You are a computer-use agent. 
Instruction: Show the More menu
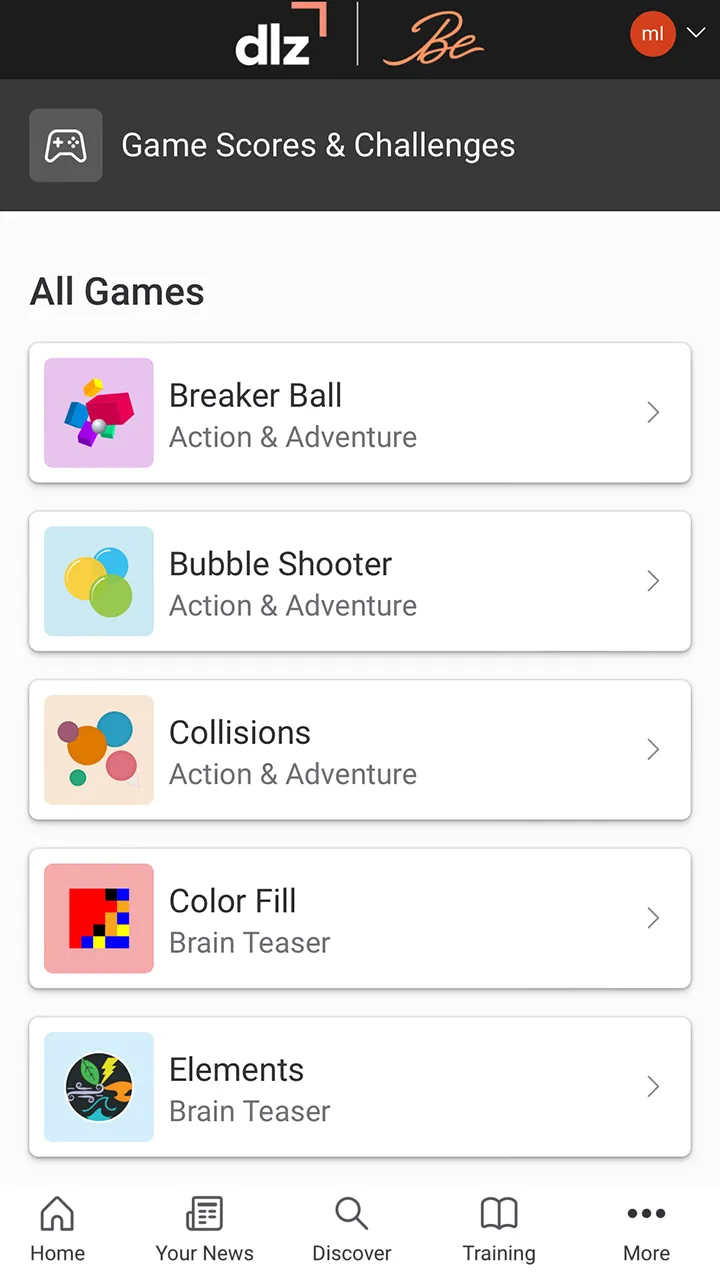tap(646, 1230)
